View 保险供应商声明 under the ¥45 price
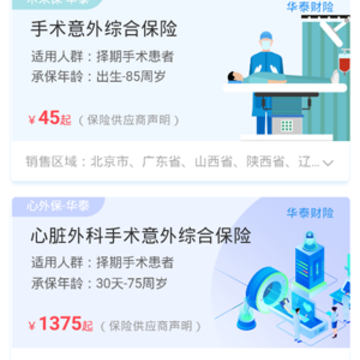This screenshot has width=360, height=360. [129, 120]
